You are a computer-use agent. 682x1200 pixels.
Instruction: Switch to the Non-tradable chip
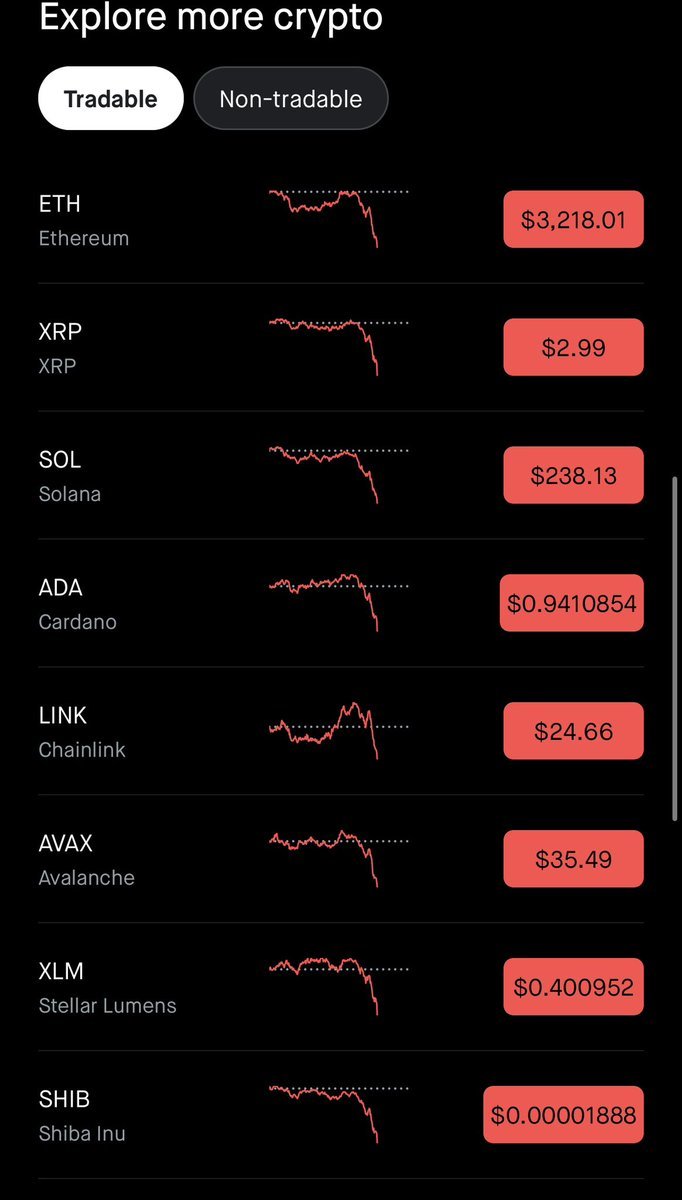[x=290, y=99]
